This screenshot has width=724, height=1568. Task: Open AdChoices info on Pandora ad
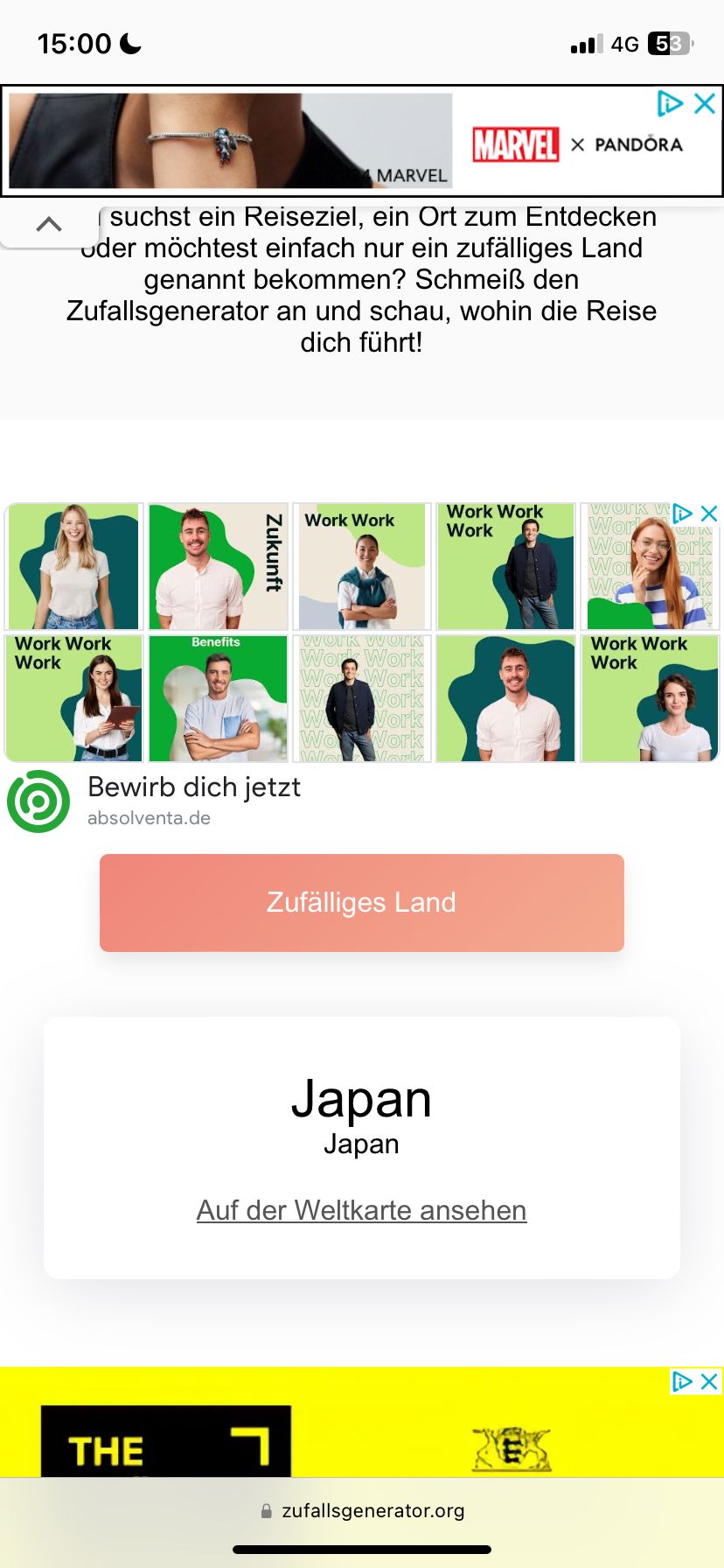tap(670, 104)
